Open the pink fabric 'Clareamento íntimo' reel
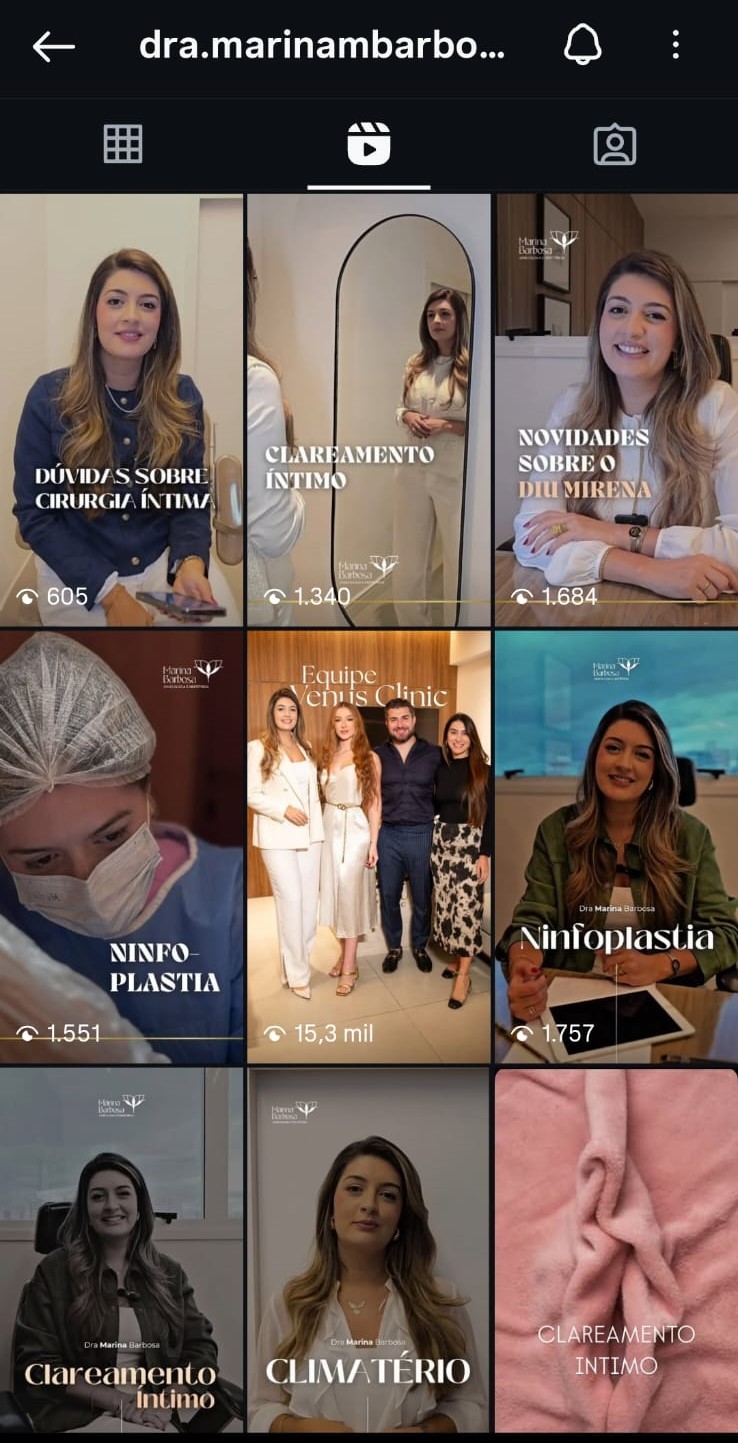The image size is (738, 1443). tap(616, 1250)
